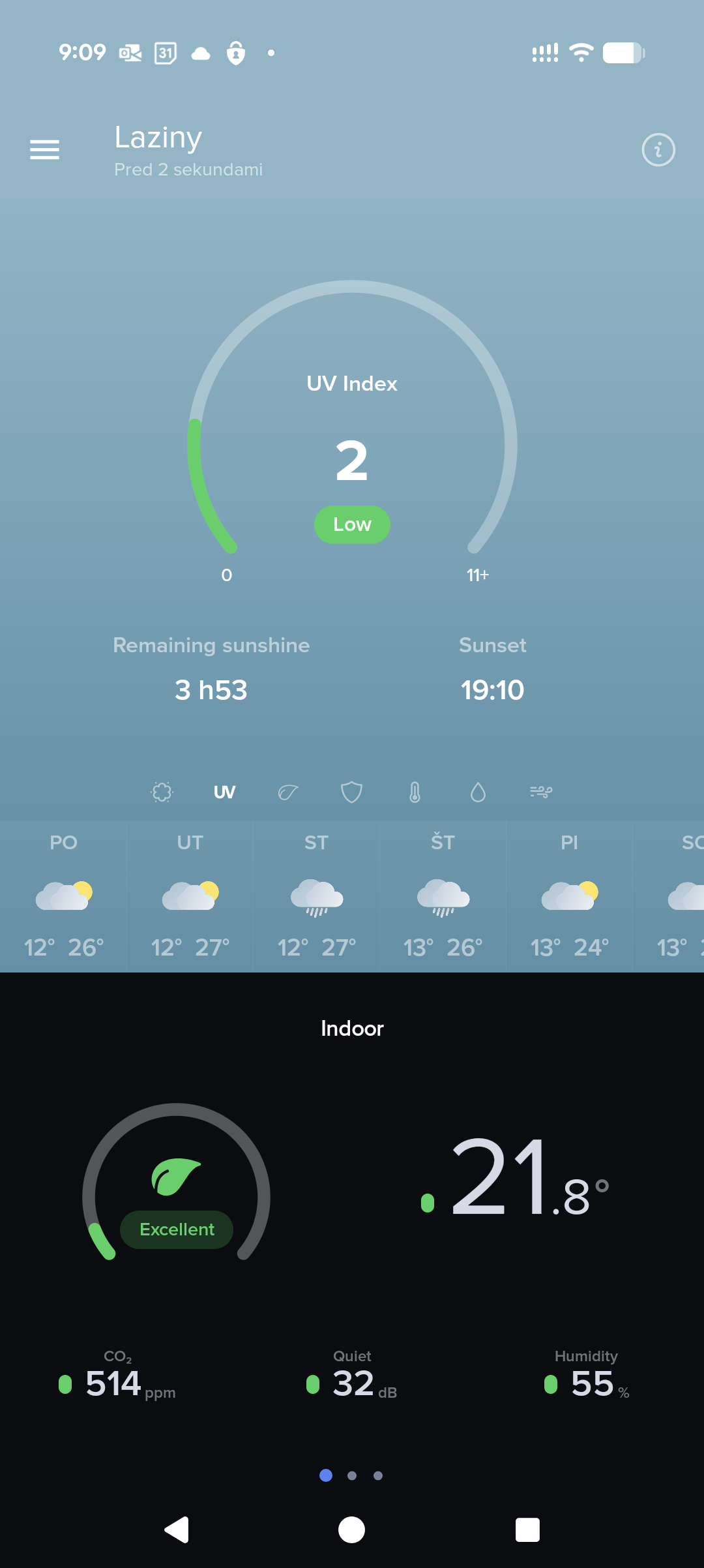Switch to the wind tab

click(x=541, y=792)
